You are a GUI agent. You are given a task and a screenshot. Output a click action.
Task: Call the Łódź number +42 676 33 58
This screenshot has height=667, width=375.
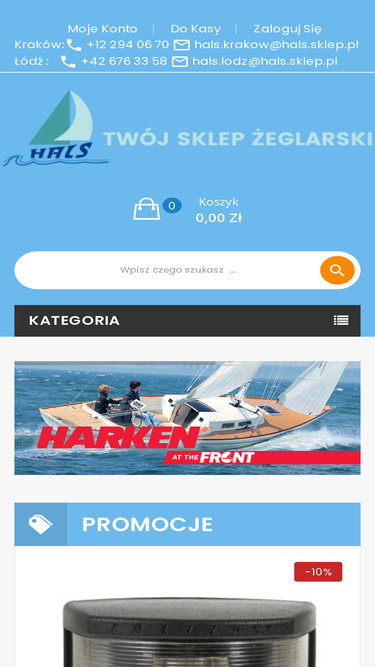click(124, 61)
